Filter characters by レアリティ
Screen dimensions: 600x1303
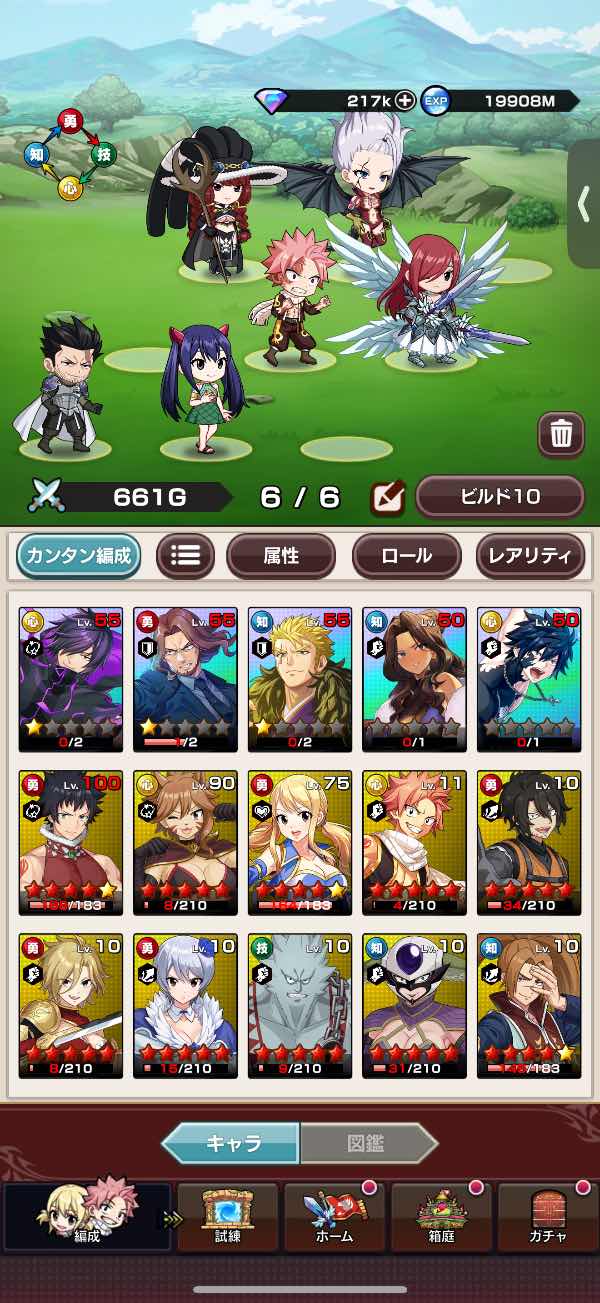click(530, 556)
